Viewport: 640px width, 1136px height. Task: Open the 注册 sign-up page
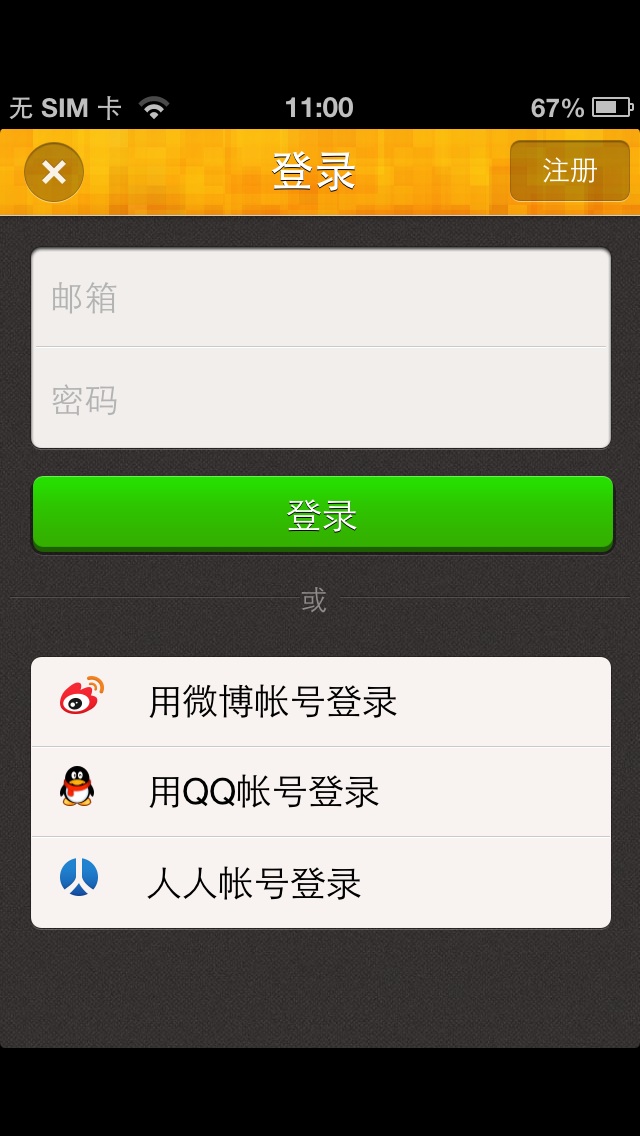[x=569, y=171]
